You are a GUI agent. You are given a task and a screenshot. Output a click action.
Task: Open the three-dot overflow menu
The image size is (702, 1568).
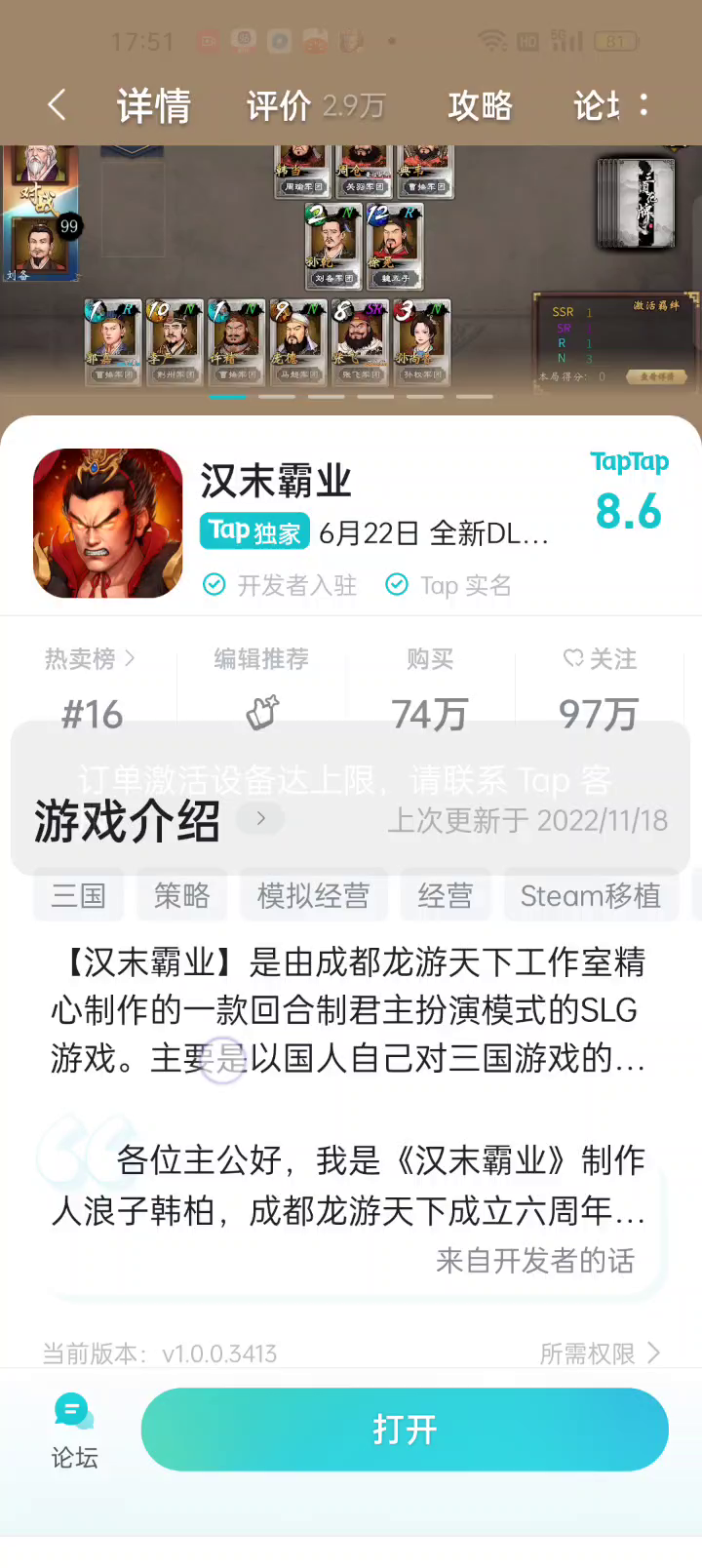(x=643, y=104)
